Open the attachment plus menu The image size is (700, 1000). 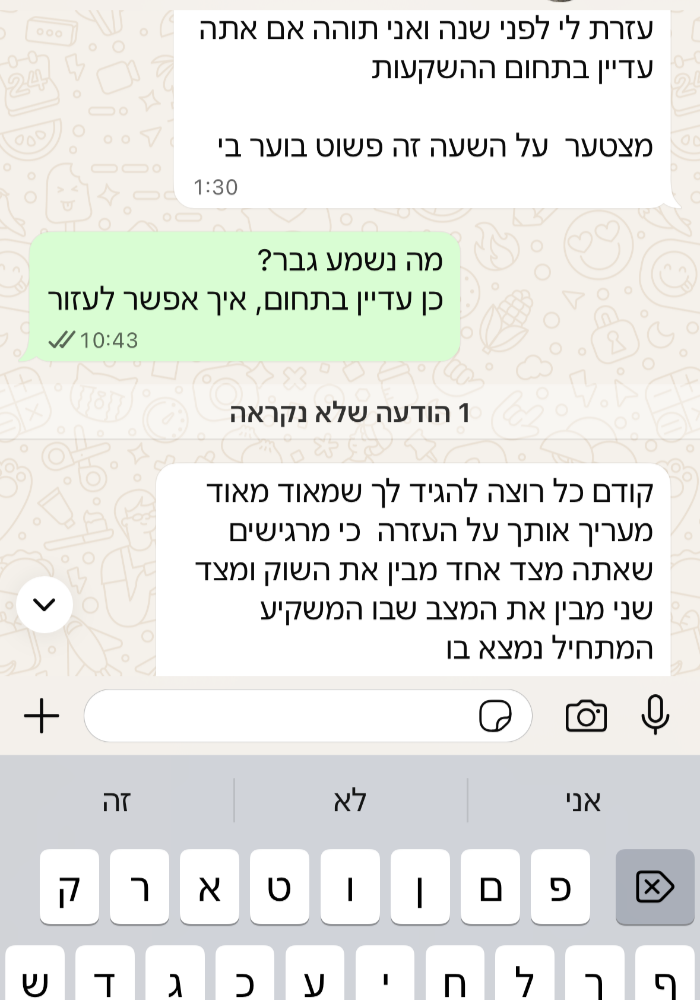[41, 715]
